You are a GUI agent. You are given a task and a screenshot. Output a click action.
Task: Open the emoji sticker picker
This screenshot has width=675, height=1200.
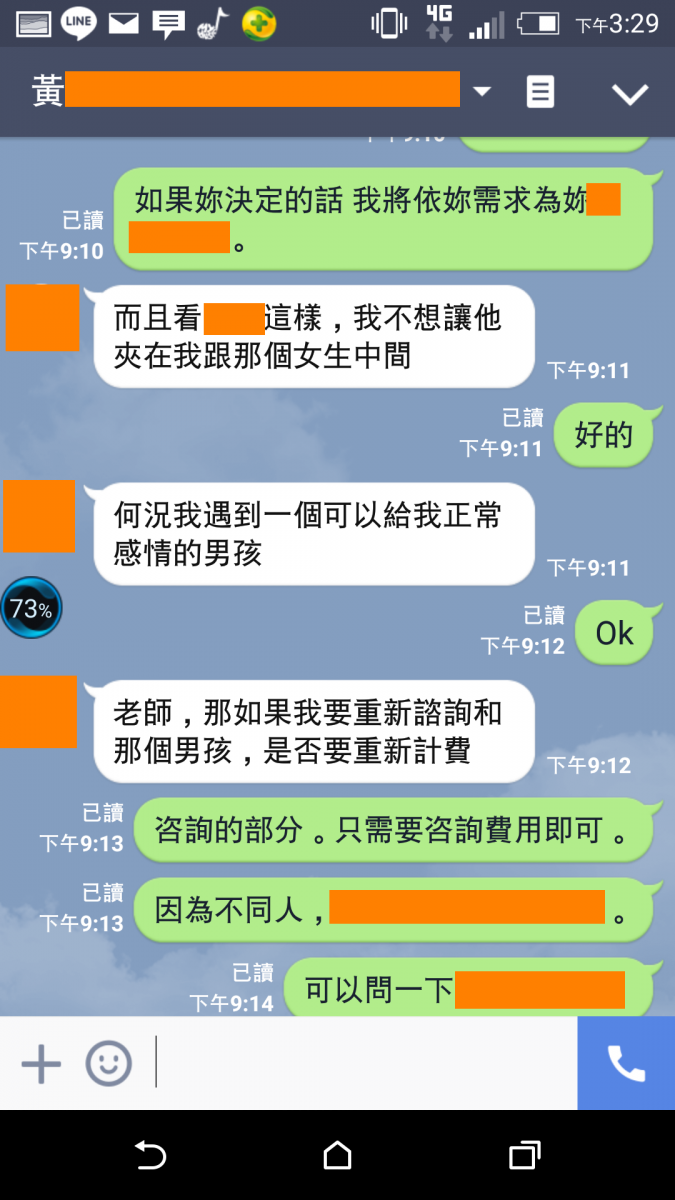(x=108, y=1064)
